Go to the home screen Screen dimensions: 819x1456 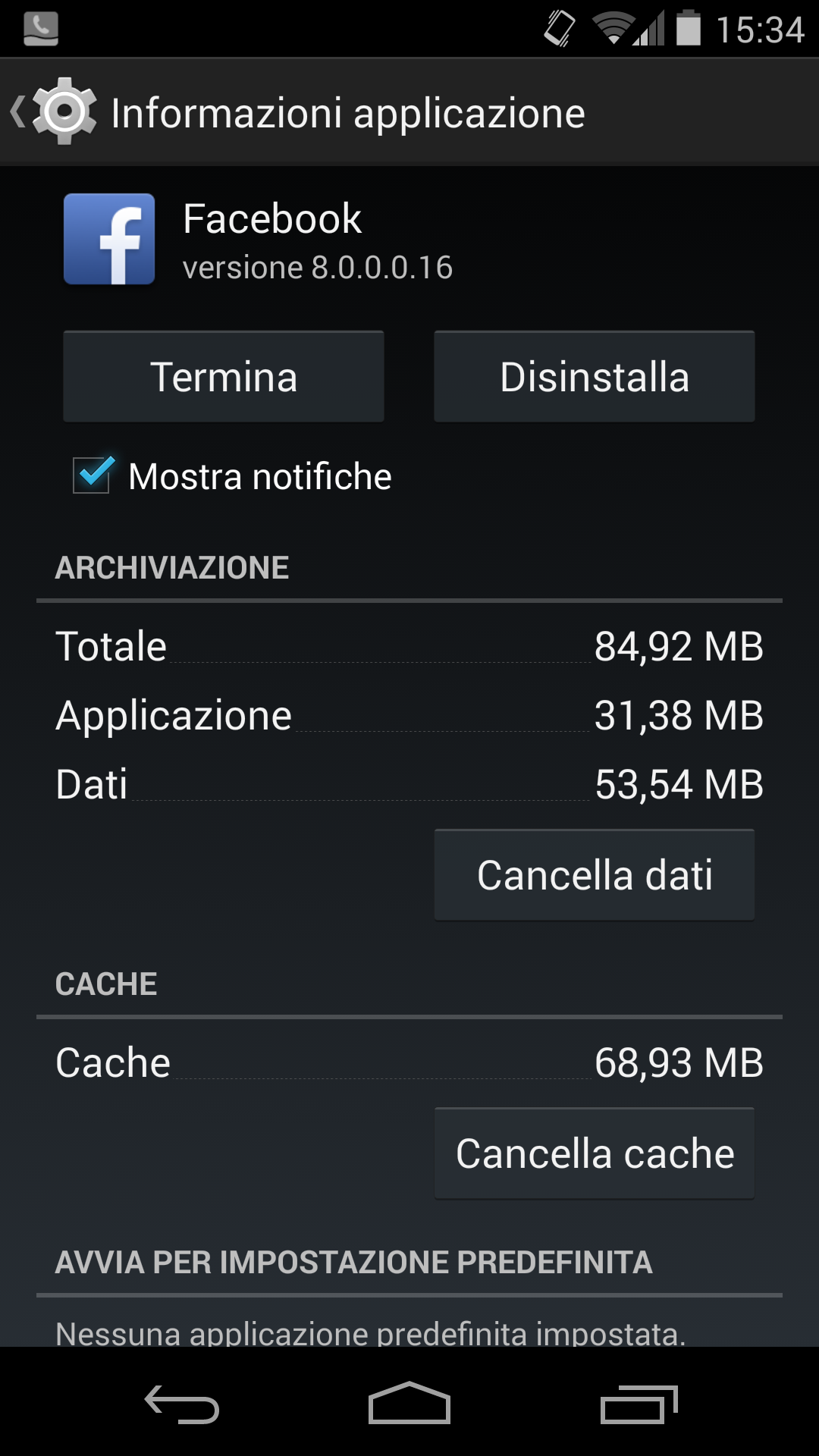[409, 1403]
